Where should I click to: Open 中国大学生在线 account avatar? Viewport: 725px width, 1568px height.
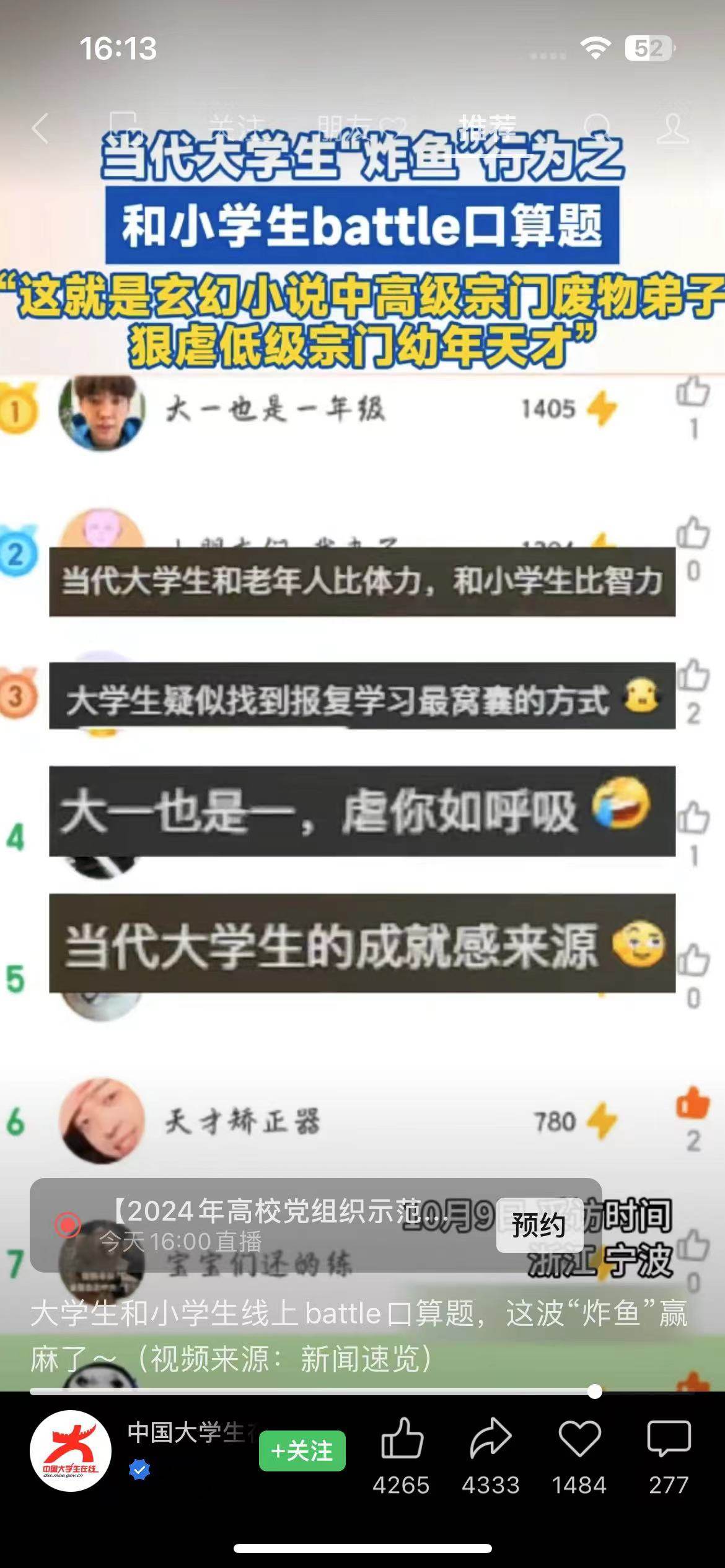[71, 1451]
